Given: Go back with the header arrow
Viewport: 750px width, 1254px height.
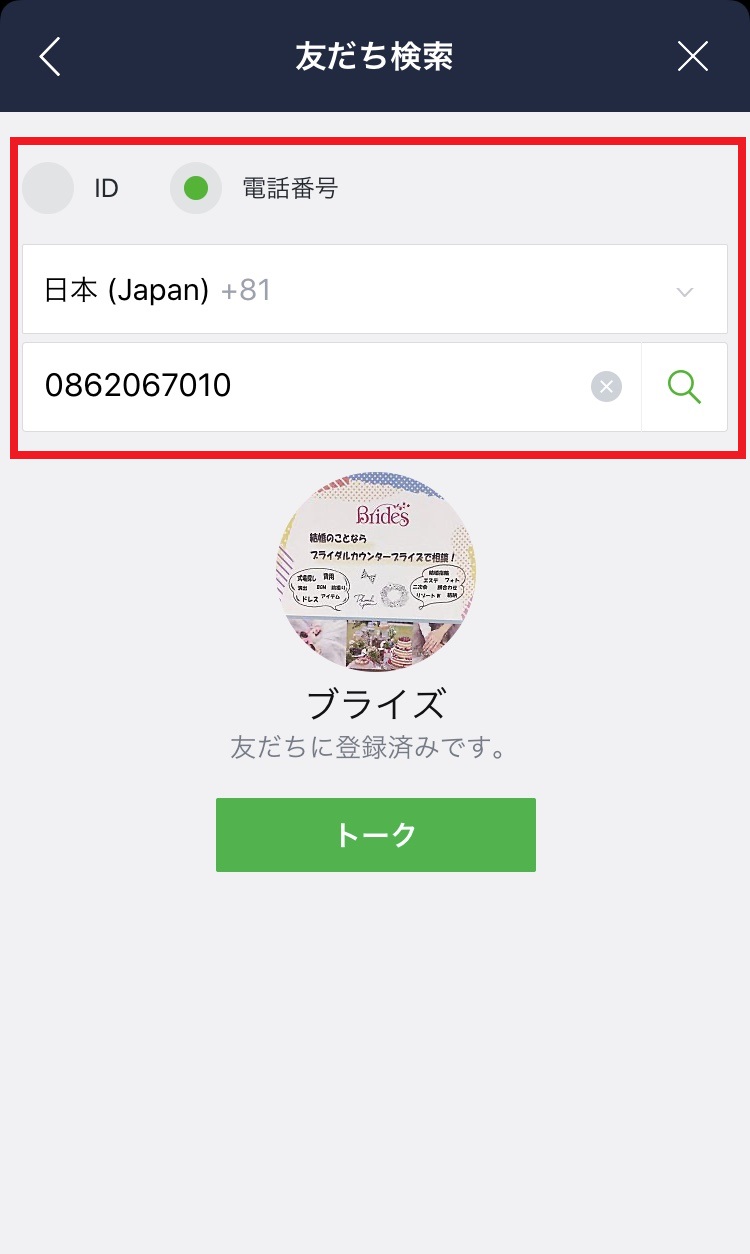Looking at the screenshot, I should pyautogui.click(x=50, y=56).
